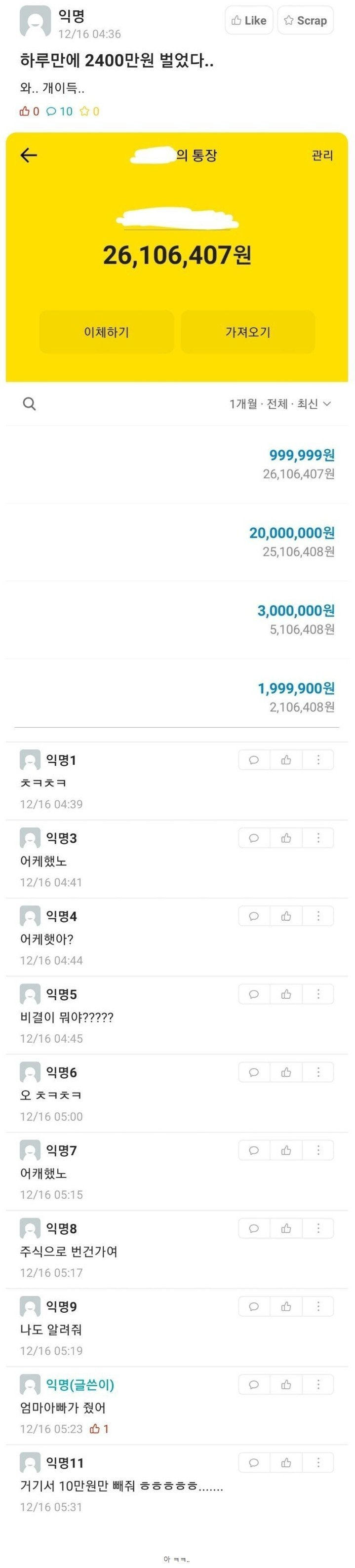Like 익명4's comment
Screen dimensions: 355x1568
pyautogui.click(x=286, y=916)
